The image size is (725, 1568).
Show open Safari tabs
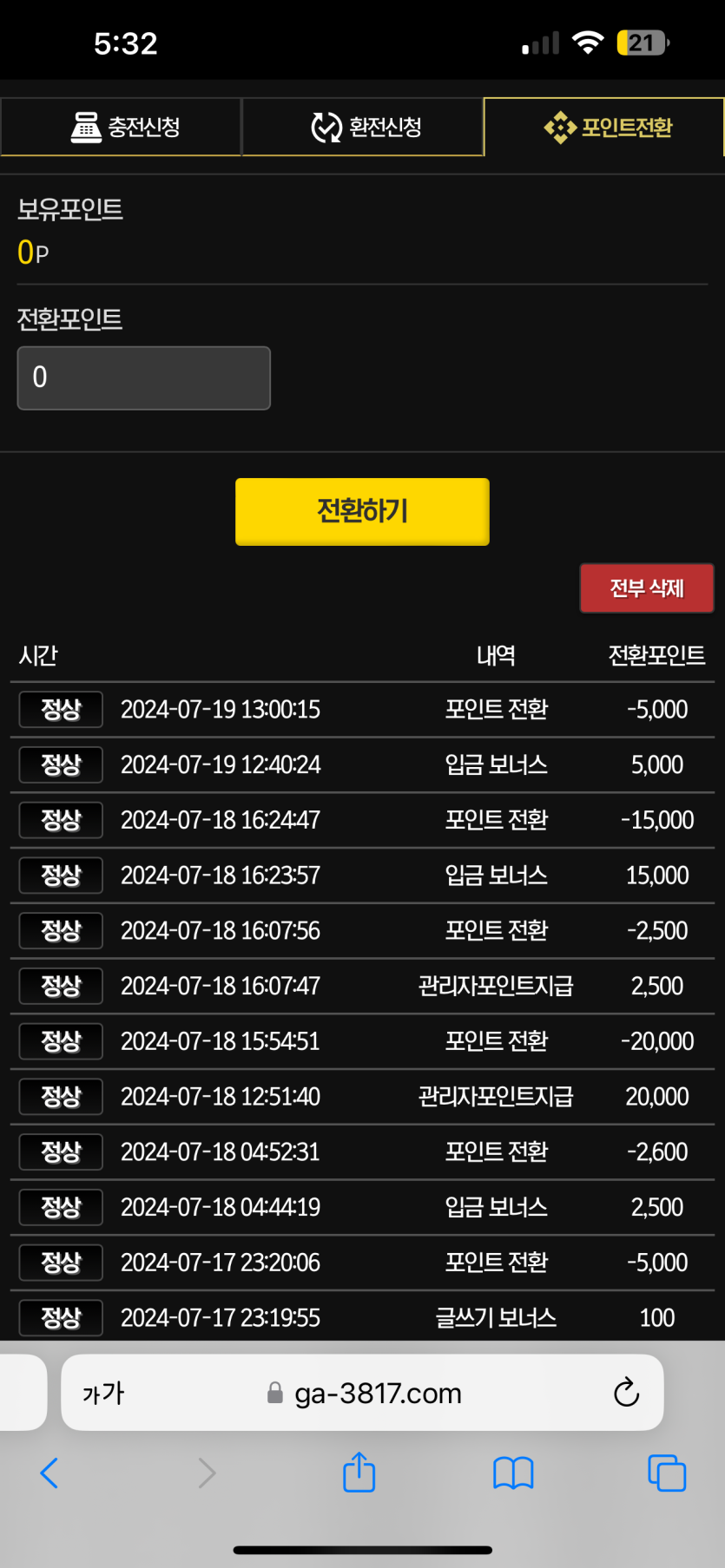pos(667,1473)
